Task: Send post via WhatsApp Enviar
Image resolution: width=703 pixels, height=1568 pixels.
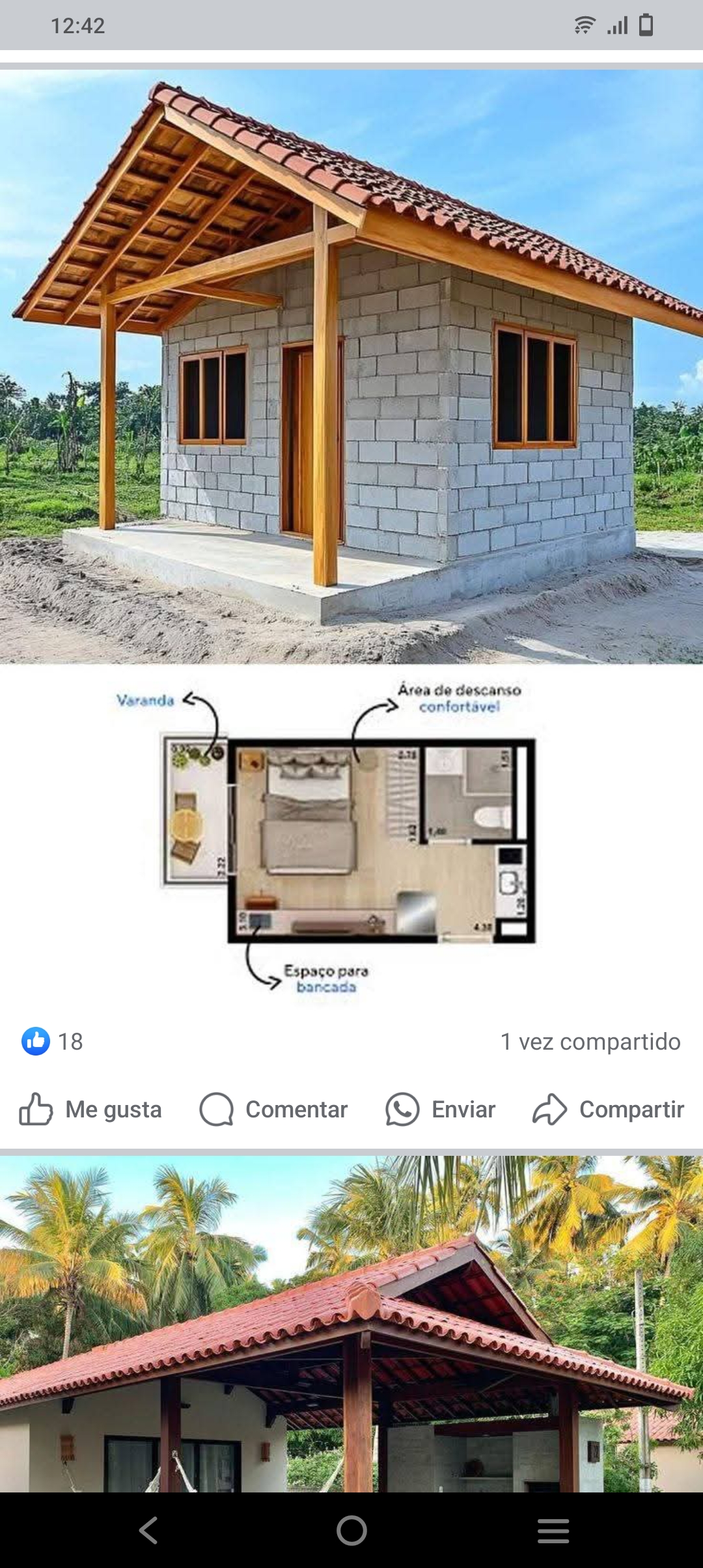Action: tap(441, 1109)
